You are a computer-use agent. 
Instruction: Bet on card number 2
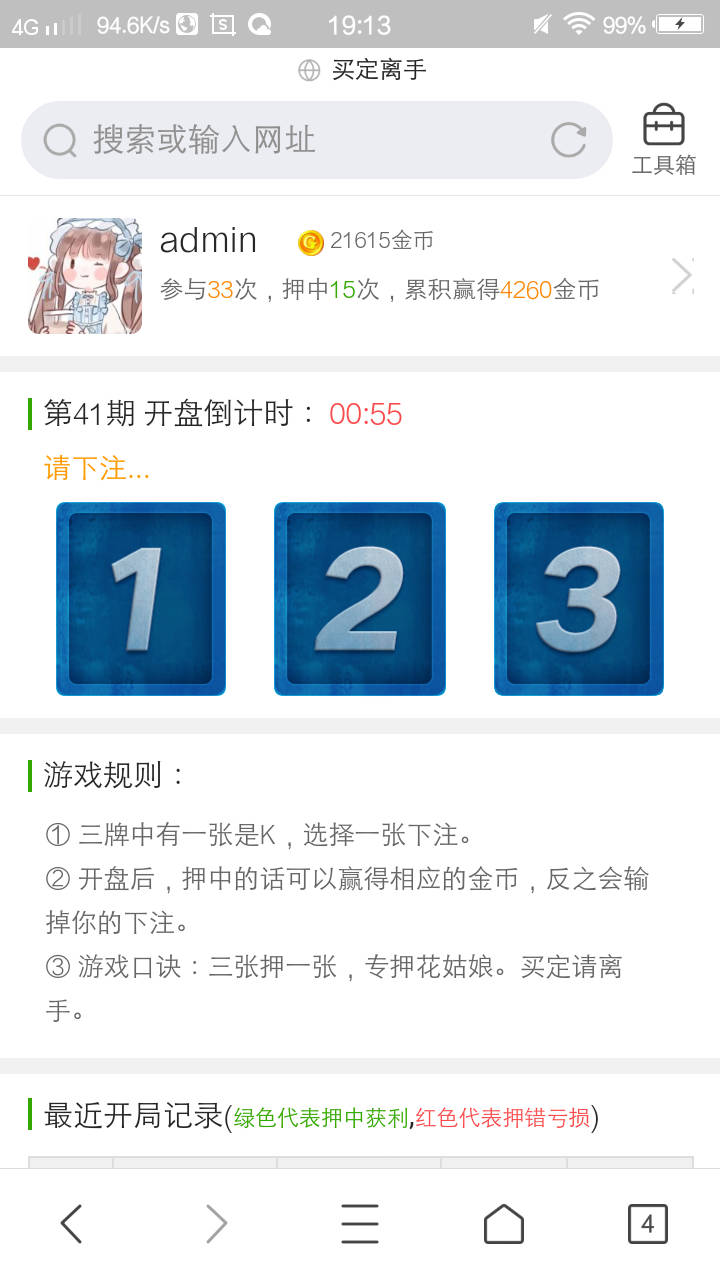[x=360, y=598]
